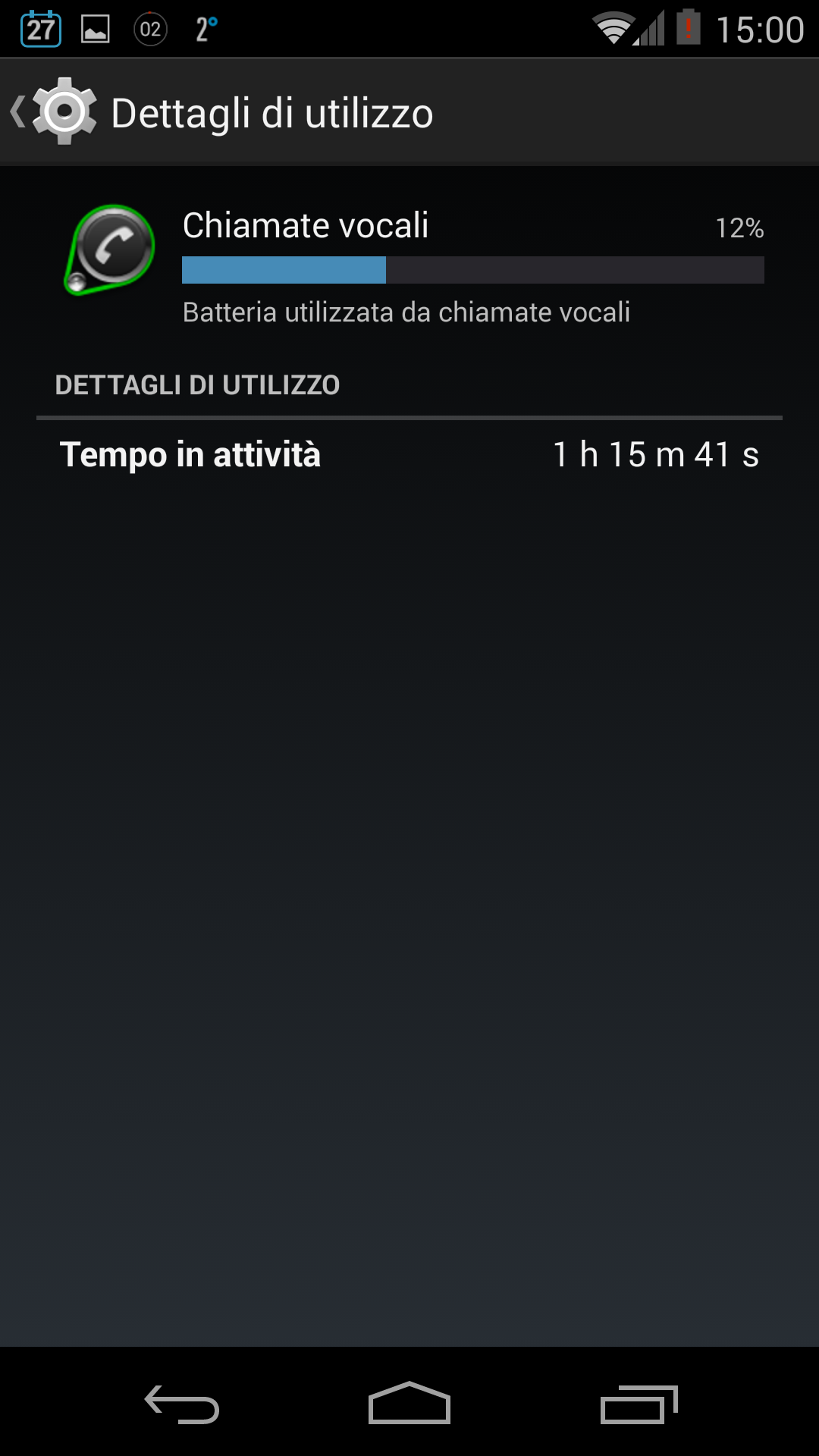Go to the home screen
Screen dimensions: 819x1456
409,1404
